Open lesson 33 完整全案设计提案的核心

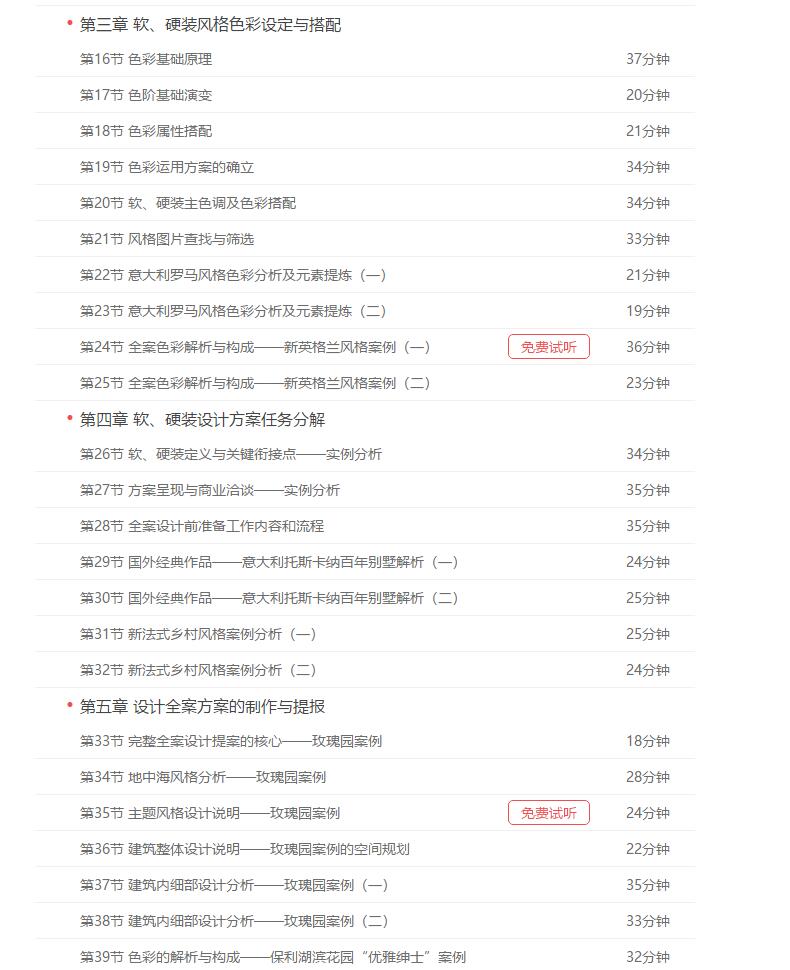(365, 741)
